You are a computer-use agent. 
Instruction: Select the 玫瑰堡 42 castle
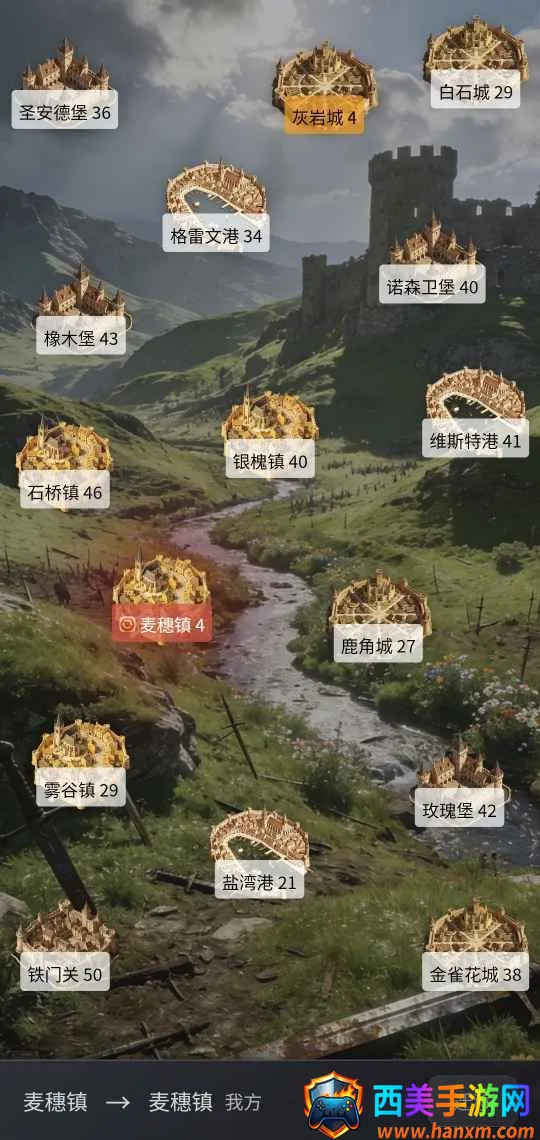point(459,782)
